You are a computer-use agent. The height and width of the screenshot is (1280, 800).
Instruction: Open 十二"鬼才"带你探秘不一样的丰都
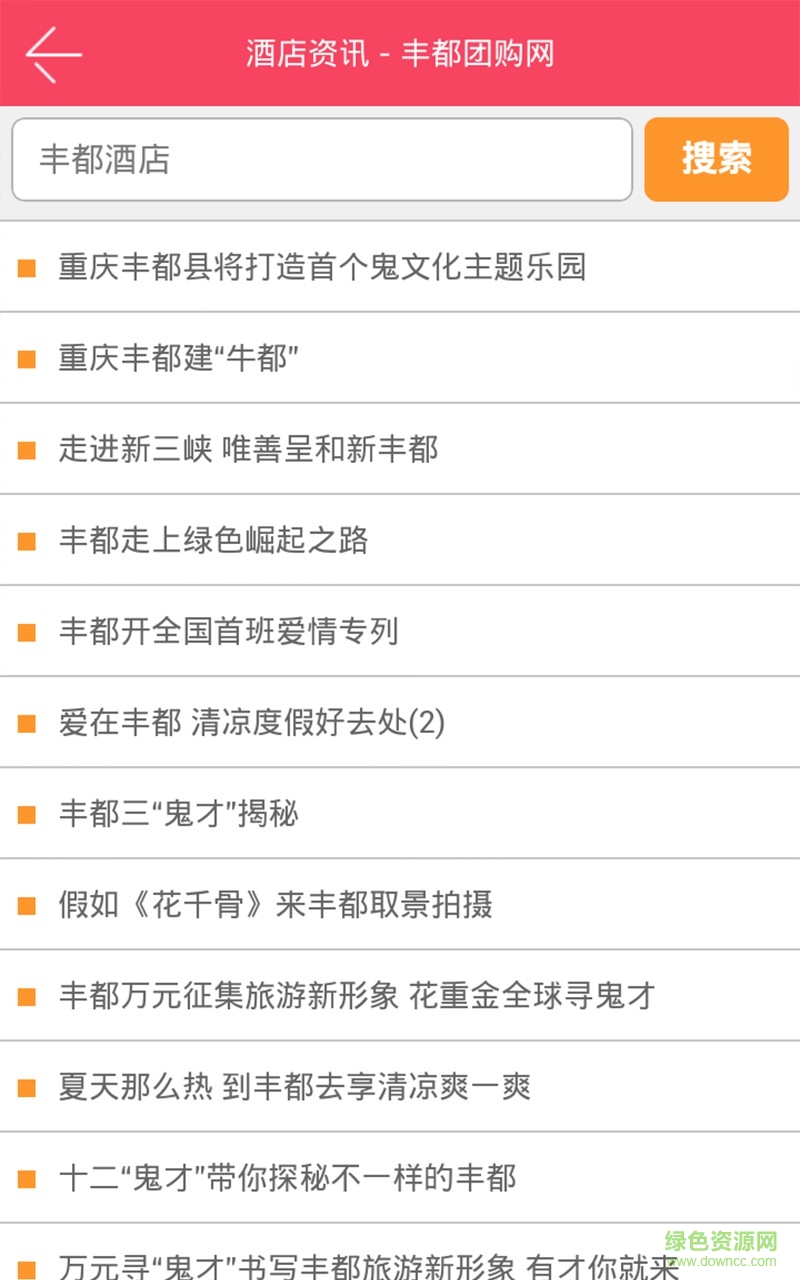[x=288, y=1177]
